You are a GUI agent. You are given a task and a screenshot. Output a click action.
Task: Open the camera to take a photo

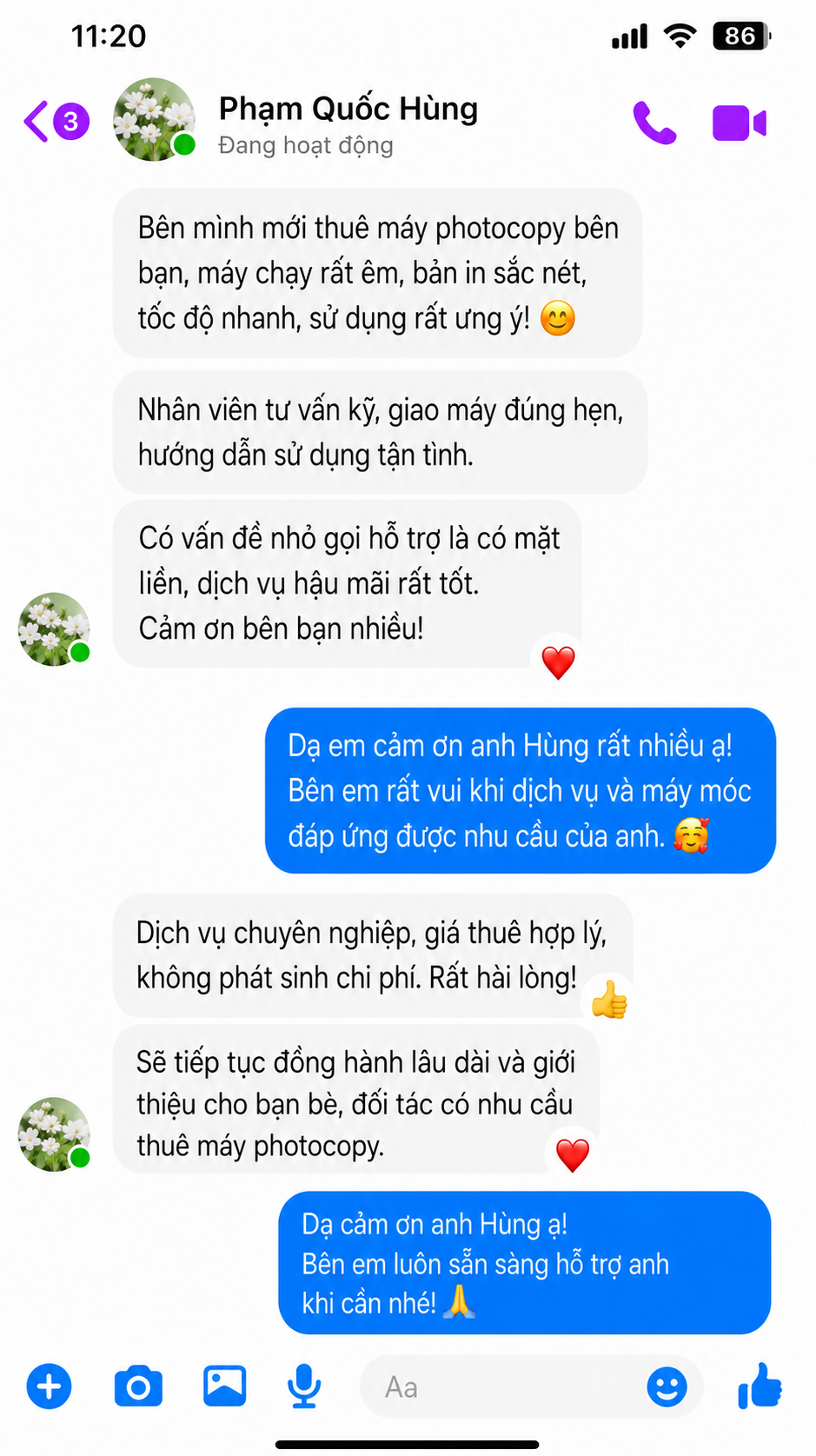[138, 1386]
